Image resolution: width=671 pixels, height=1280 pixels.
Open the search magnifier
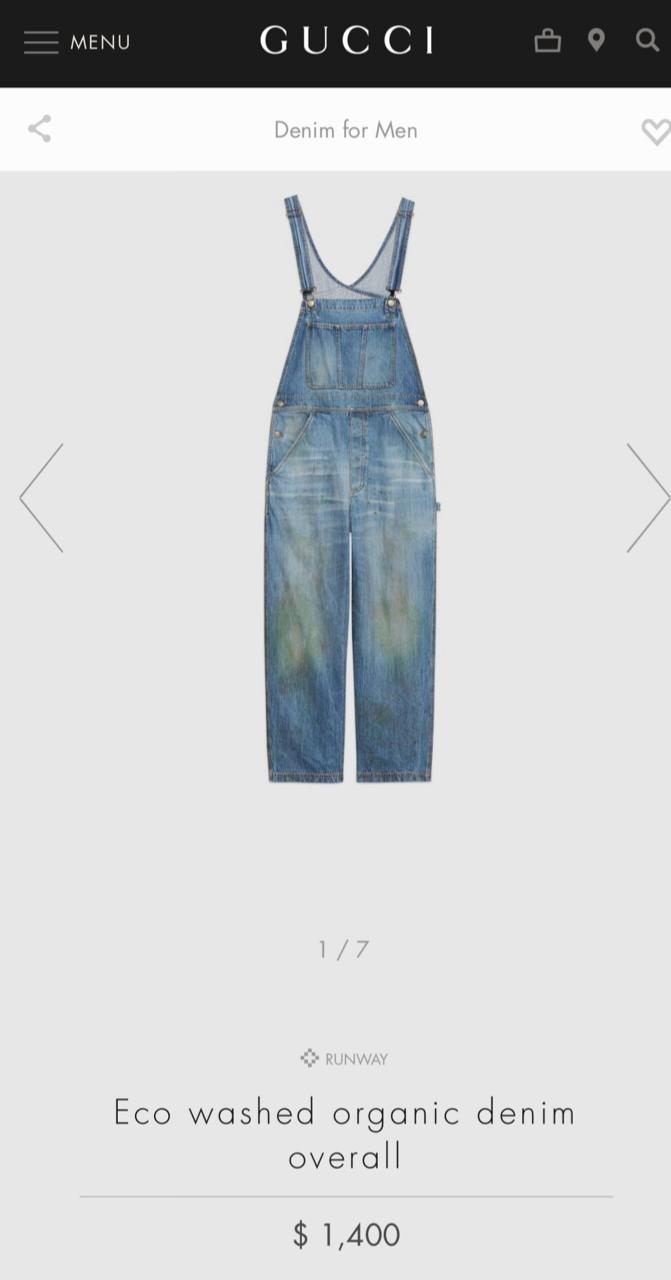click(647, 41)
